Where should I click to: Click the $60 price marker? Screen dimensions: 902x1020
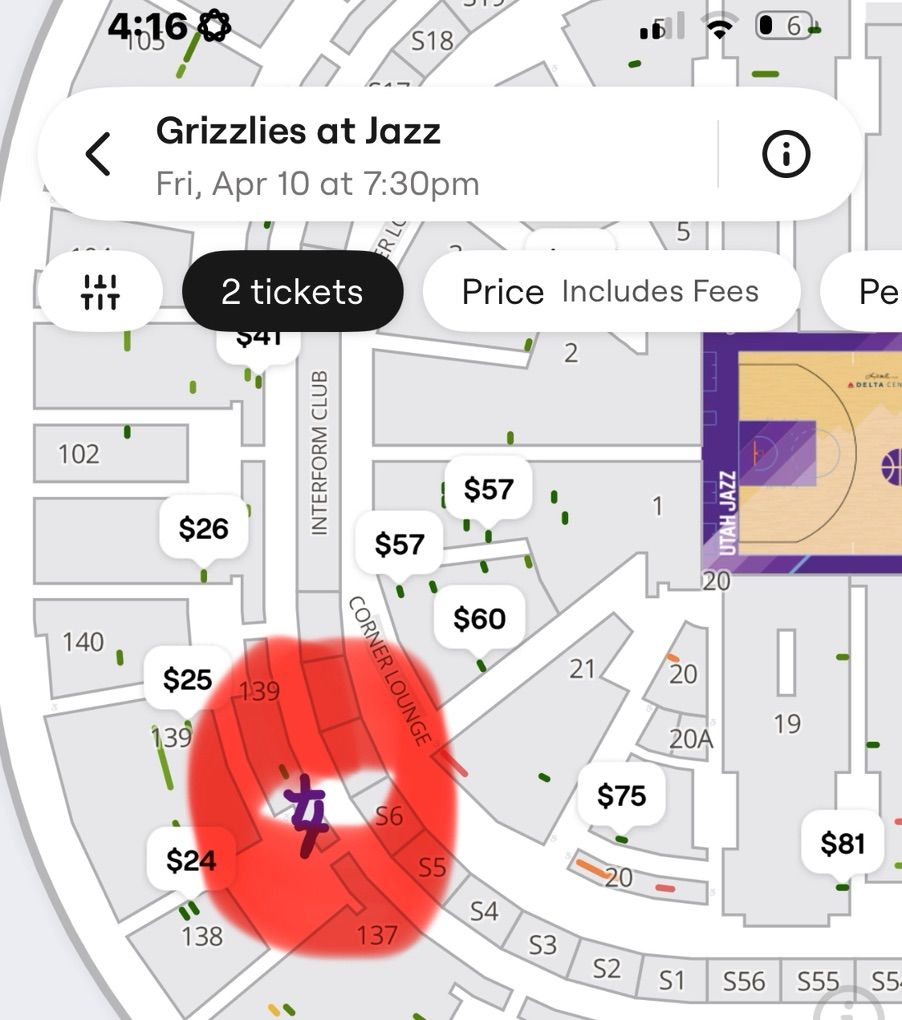coord(480,618)
